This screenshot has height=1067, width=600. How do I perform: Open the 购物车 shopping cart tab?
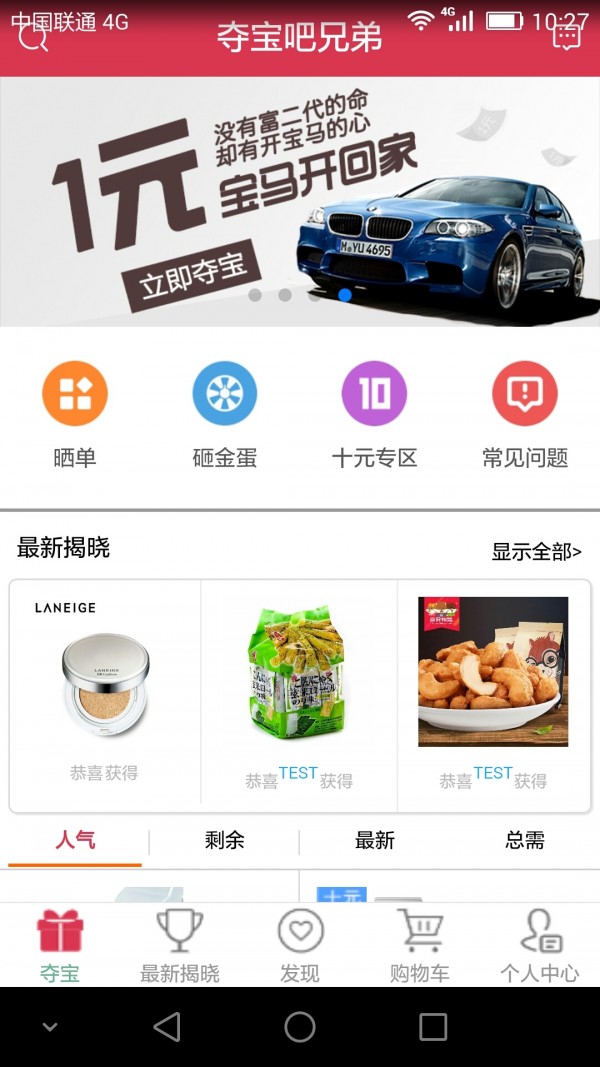pos(420,945)
